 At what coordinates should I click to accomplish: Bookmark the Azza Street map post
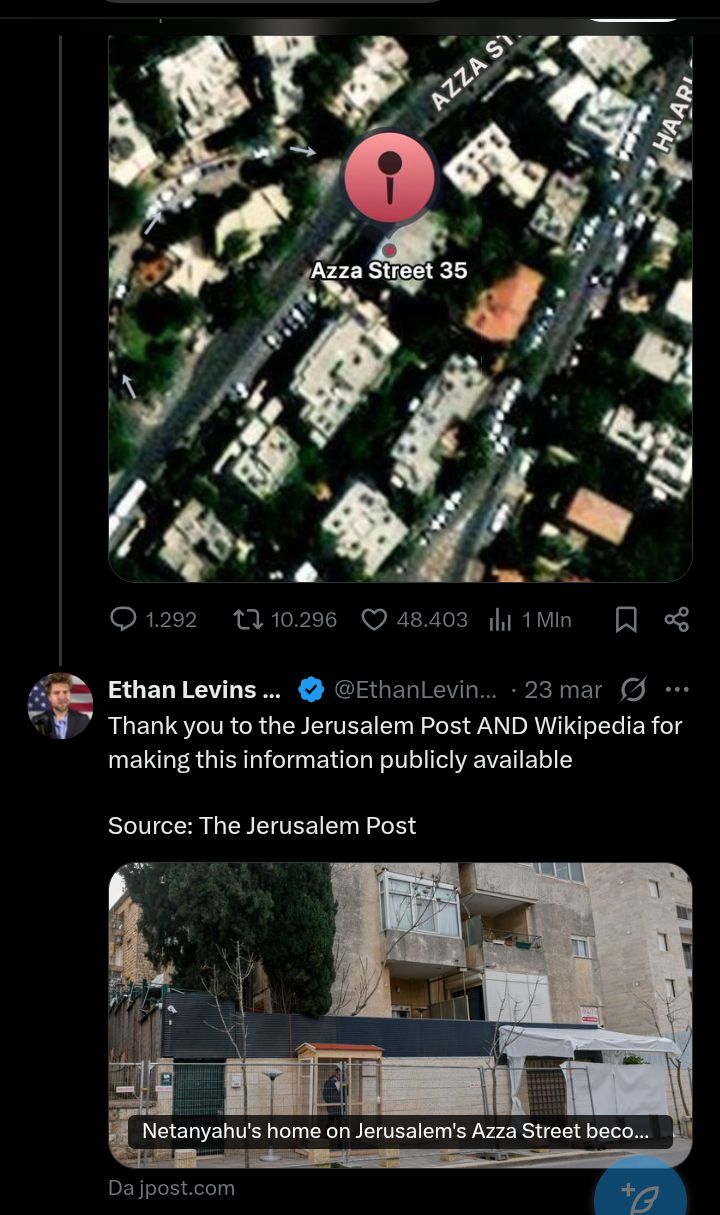626,620
